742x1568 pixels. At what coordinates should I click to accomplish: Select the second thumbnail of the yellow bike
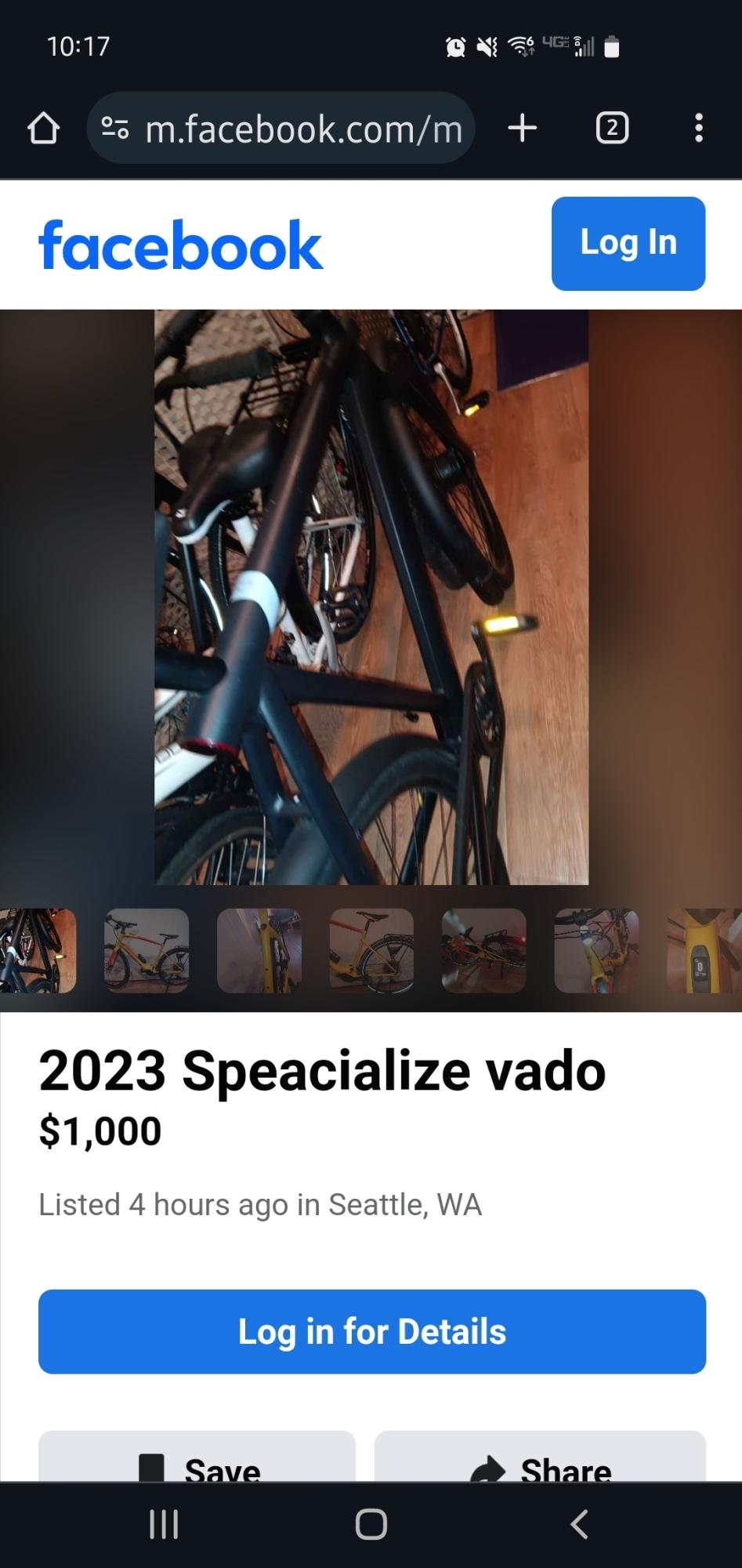[x=147, y=950]
